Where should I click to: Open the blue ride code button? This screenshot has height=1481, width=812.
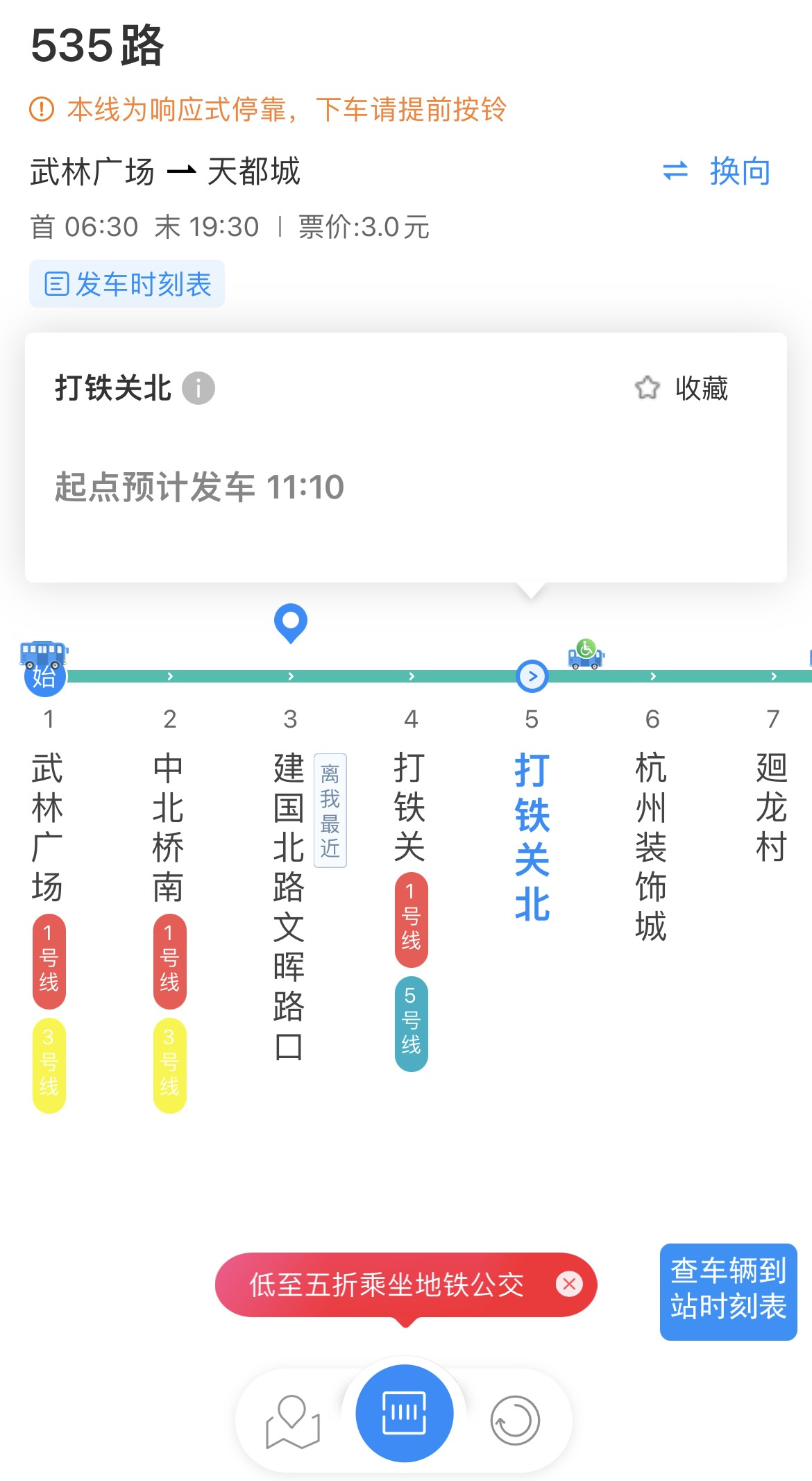405,1413
